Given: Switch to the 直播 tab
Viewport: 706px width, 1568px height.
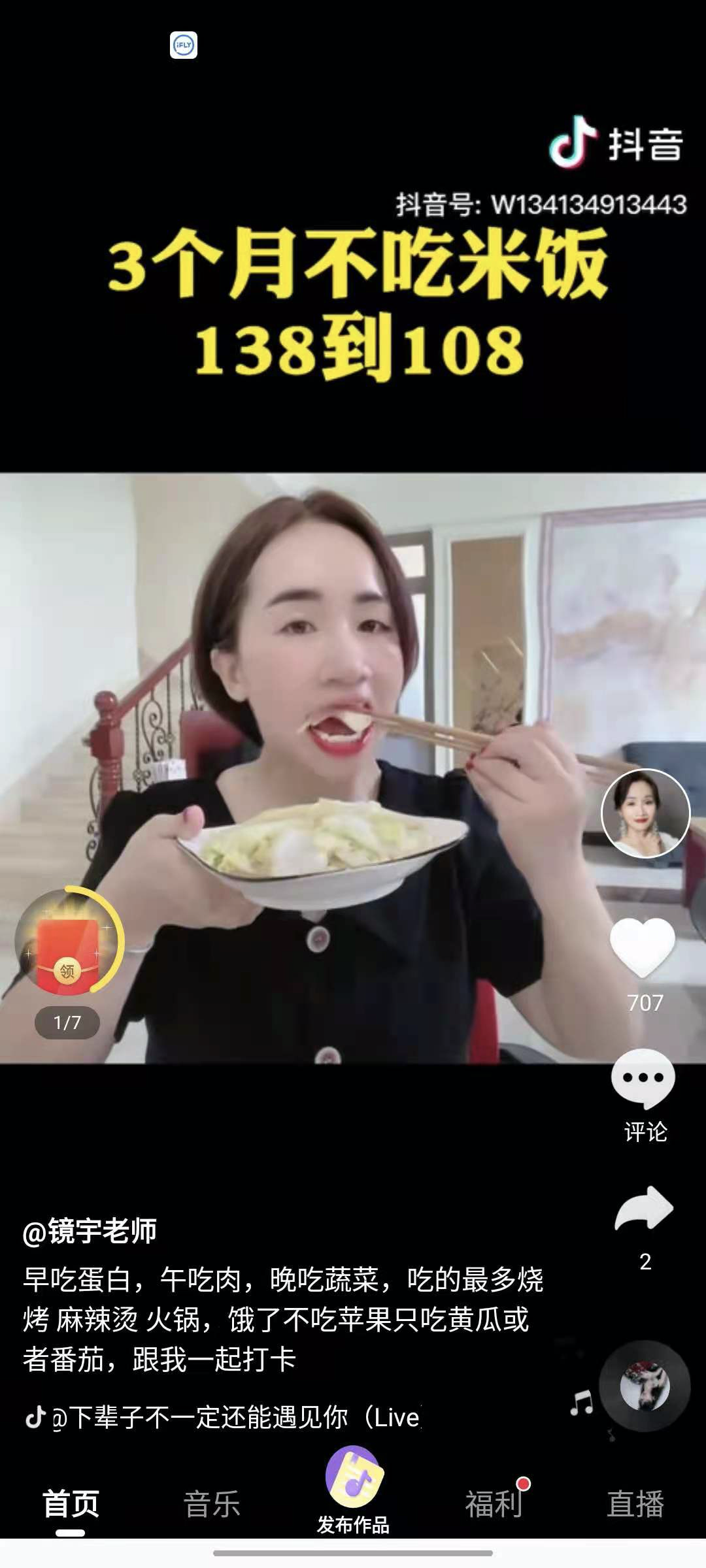Looking at the screenshot, I should coord(635,1504).
